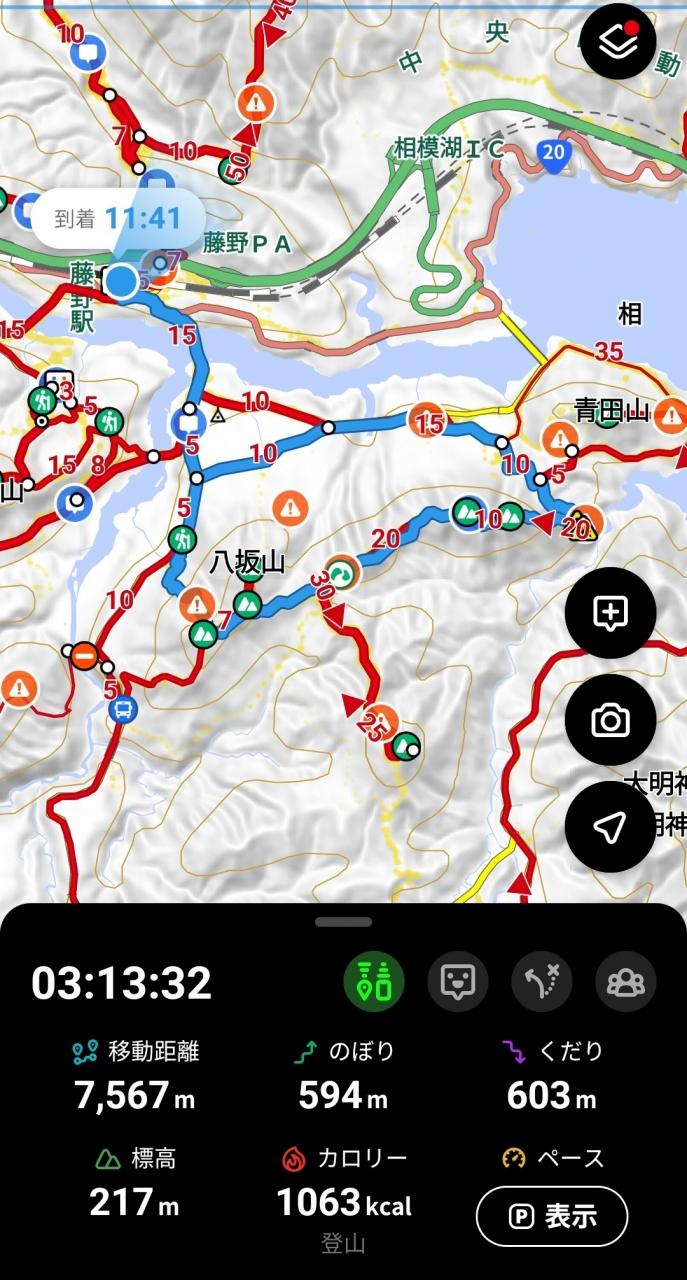Open the field memo face icon
Image resolution: width=687 pixels, height=1280 pixels.
(x=458, y=981)
